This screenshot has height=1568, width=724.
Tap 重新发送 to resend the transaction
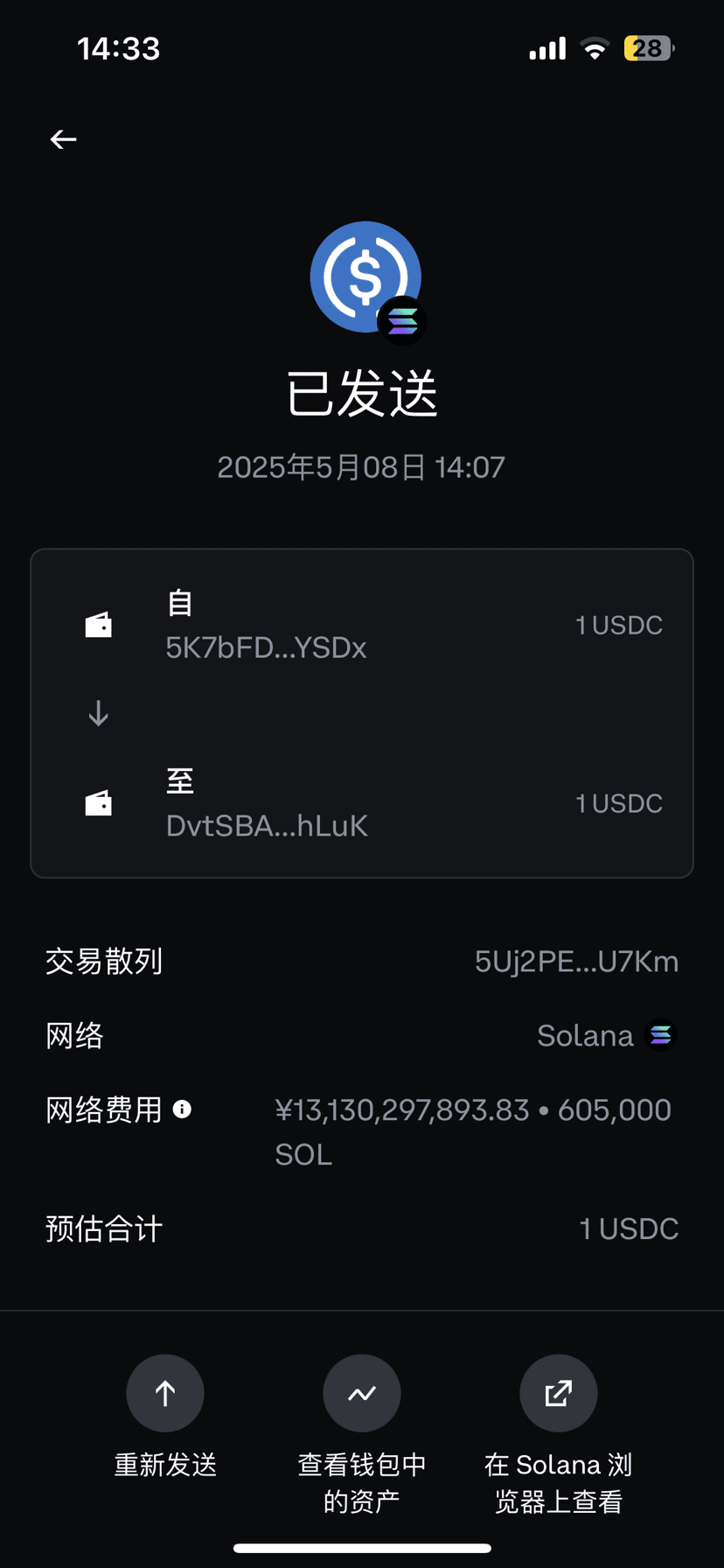pos(165,1466)
